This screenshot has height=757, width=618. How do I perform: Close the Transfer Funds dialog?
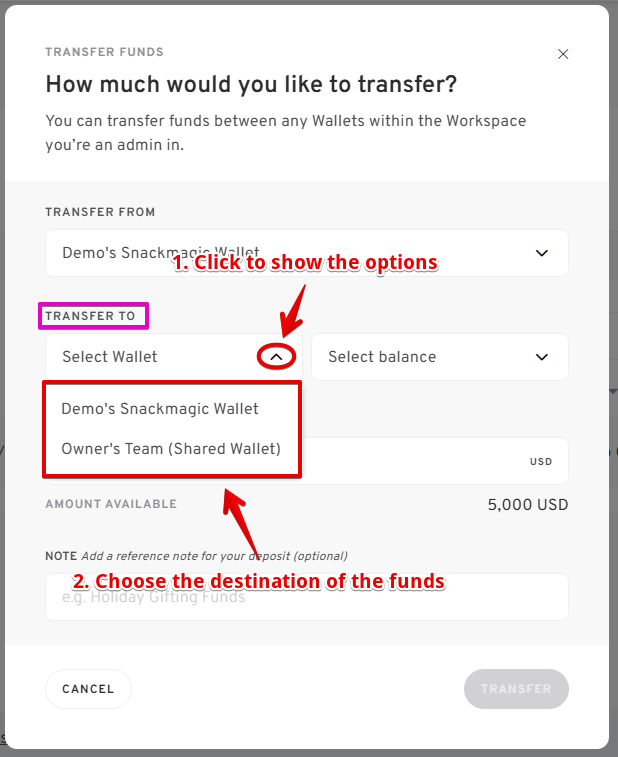563,54
